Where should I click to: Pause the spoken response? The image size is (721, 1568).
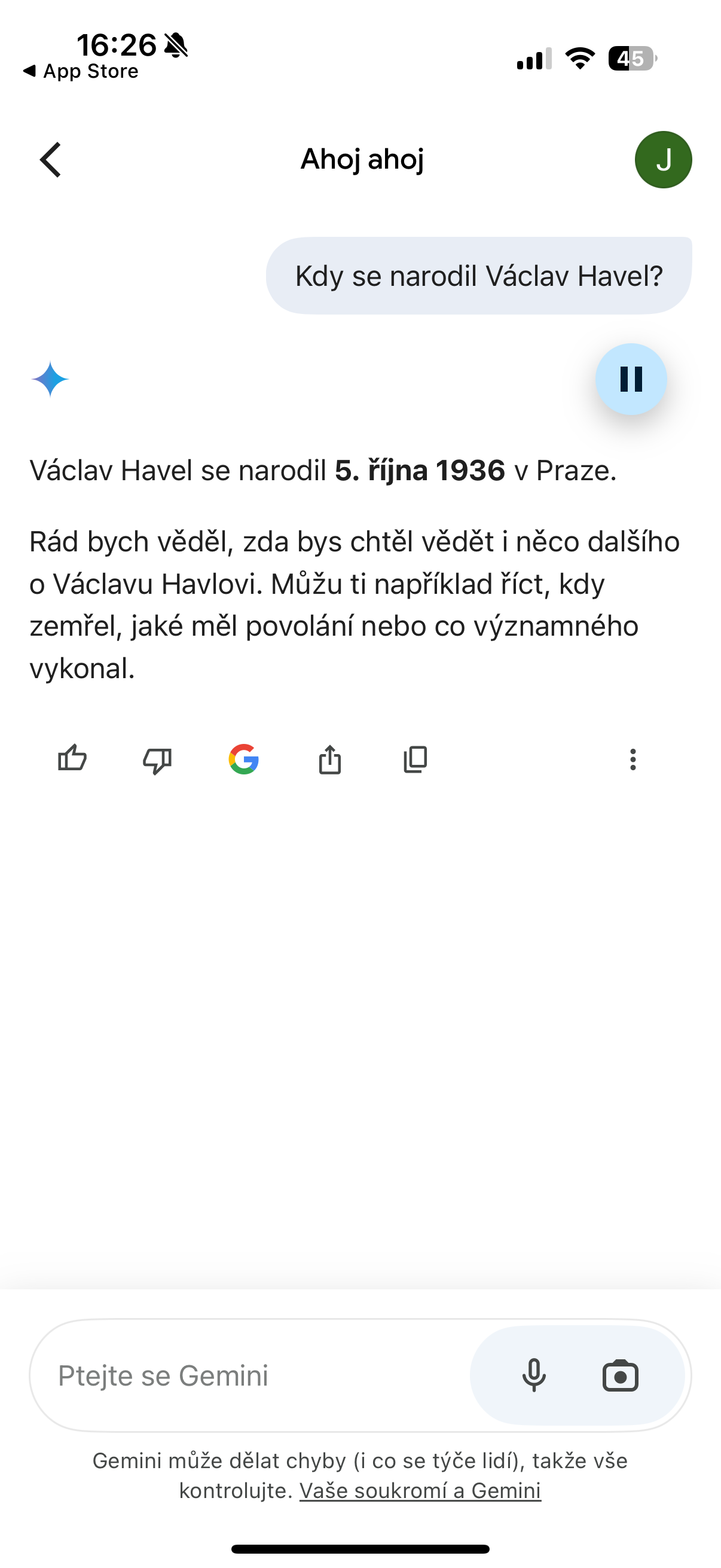pyautogui.click(x=630, y=379)
